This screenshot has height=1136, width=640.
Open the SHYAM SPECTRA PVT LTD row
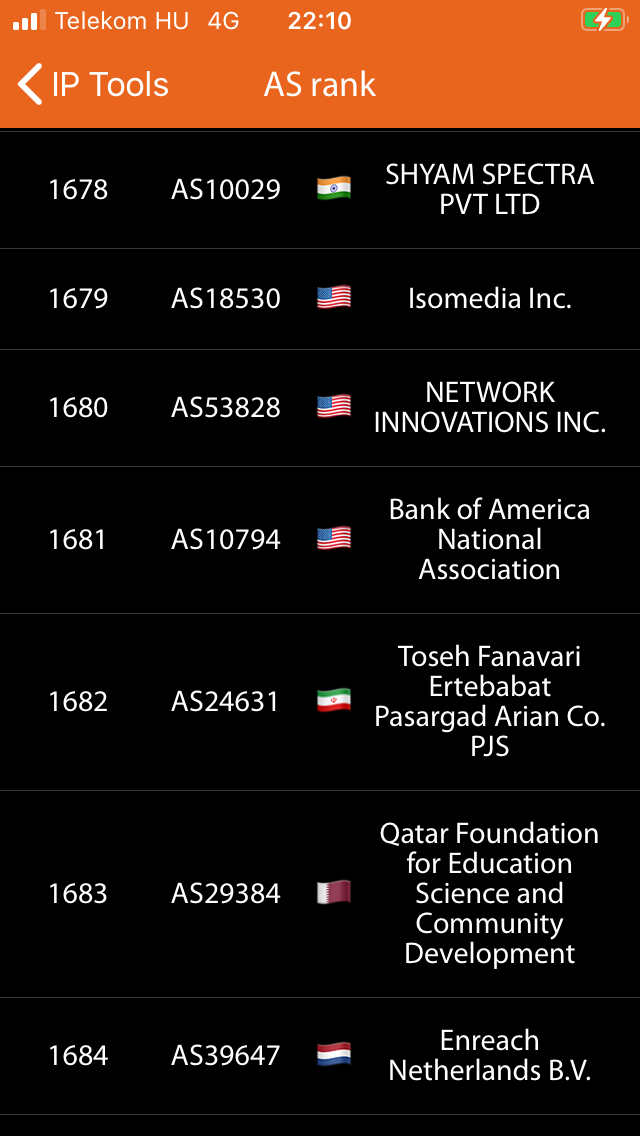click(x=320, y=190)
